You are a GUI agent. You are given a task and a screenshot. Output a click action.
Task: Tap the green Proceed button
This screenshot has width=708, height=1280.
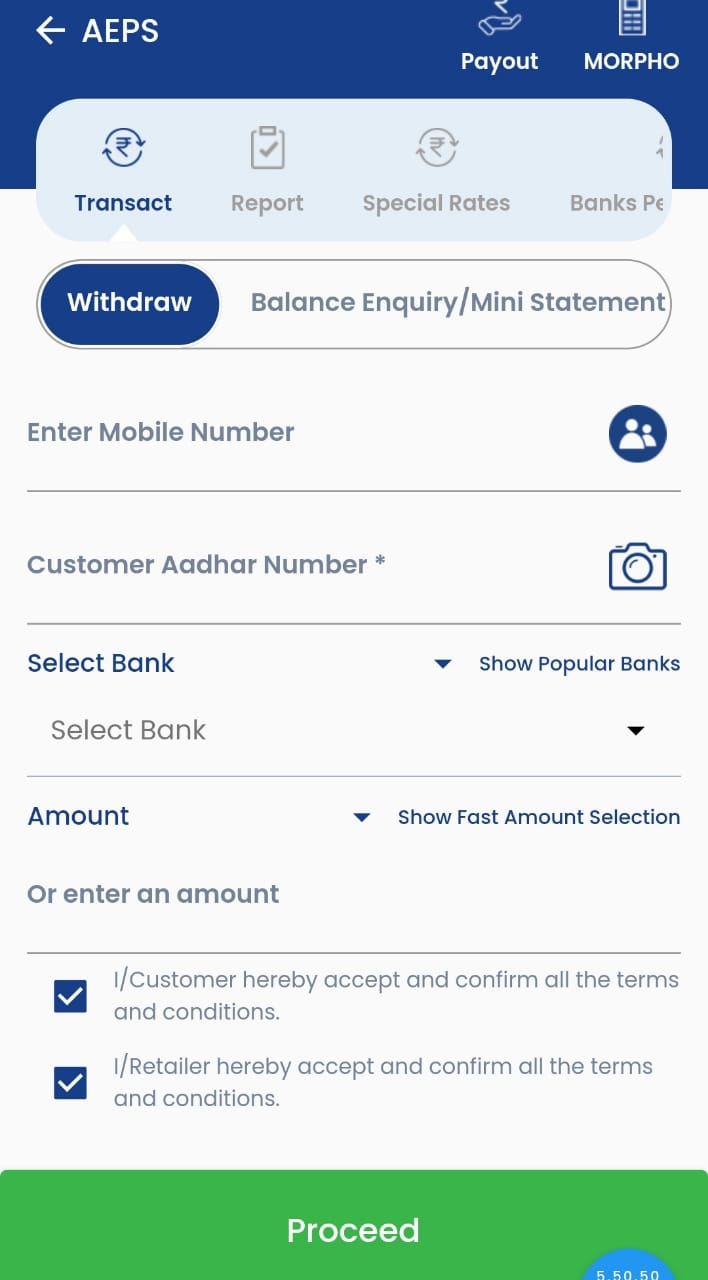[353, 1229]
